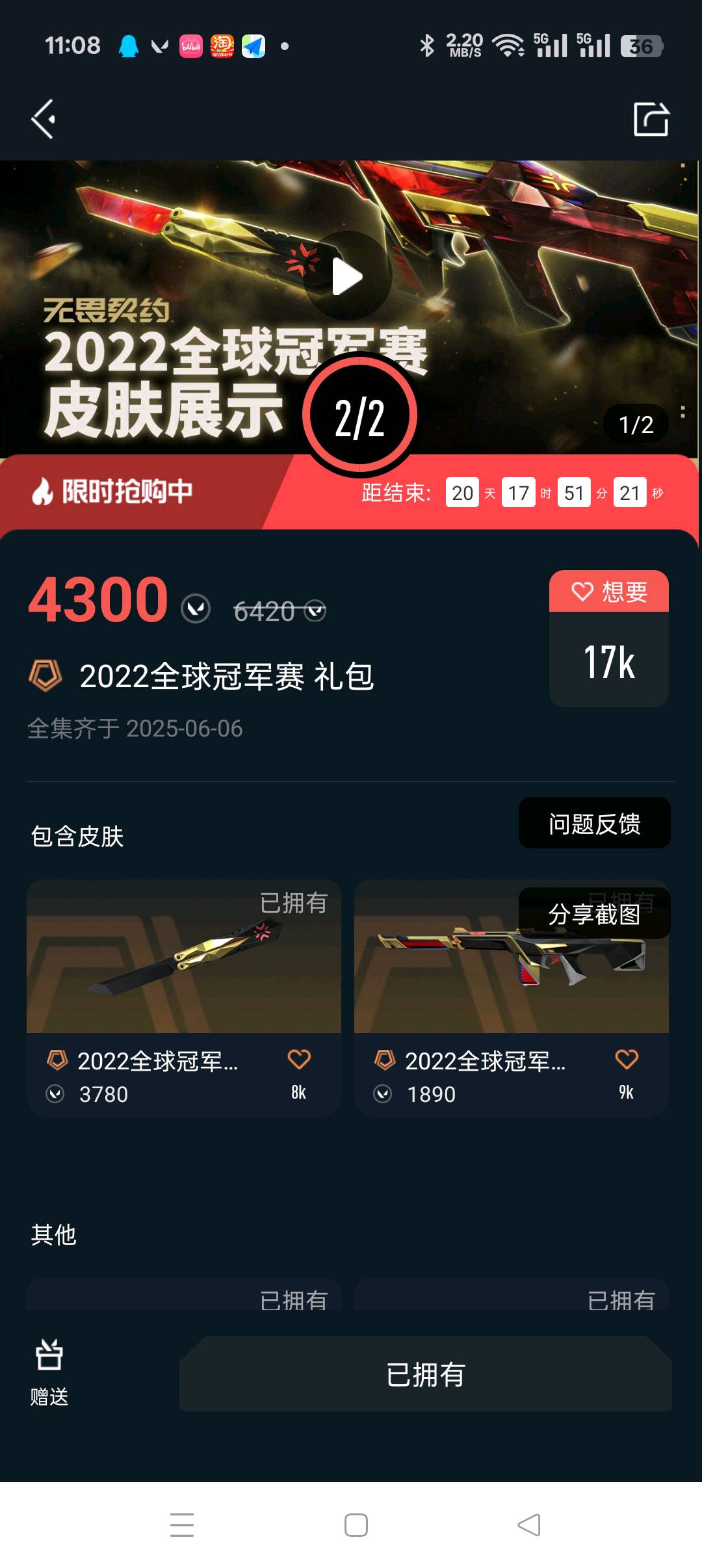Tap the 想要 wishlist button
Image resolution: width=702 pixels, height=1568 pixels.
click(609, 592)
